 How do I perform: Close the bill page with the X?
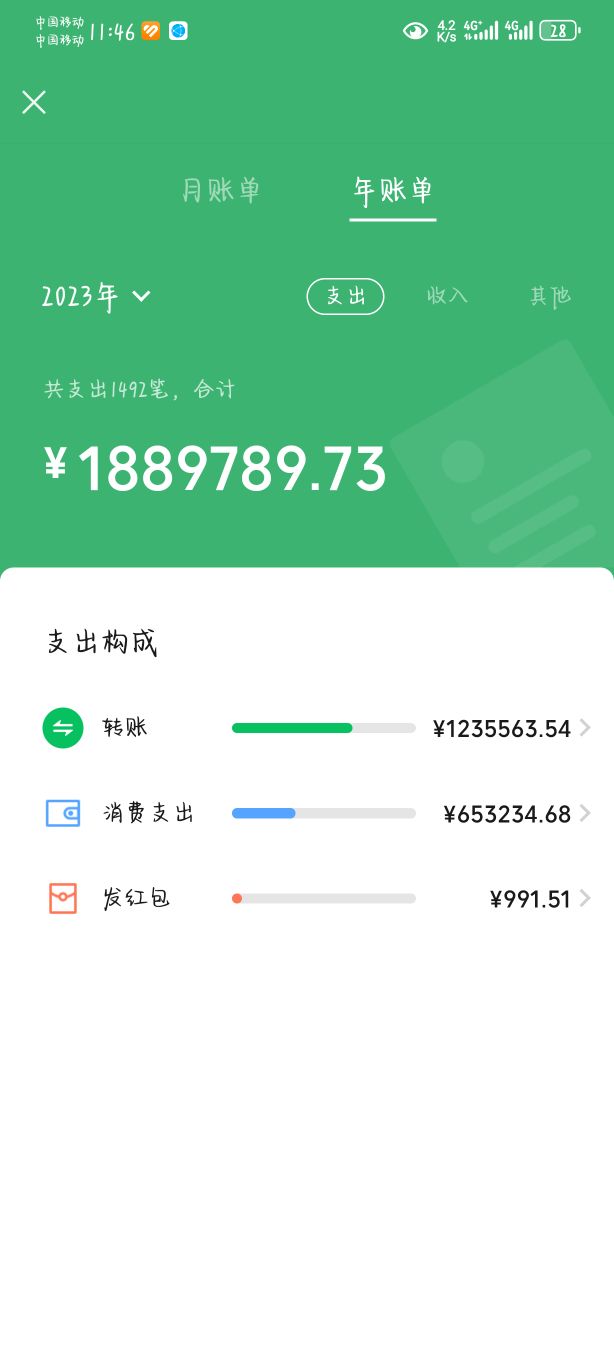point(34,102)
